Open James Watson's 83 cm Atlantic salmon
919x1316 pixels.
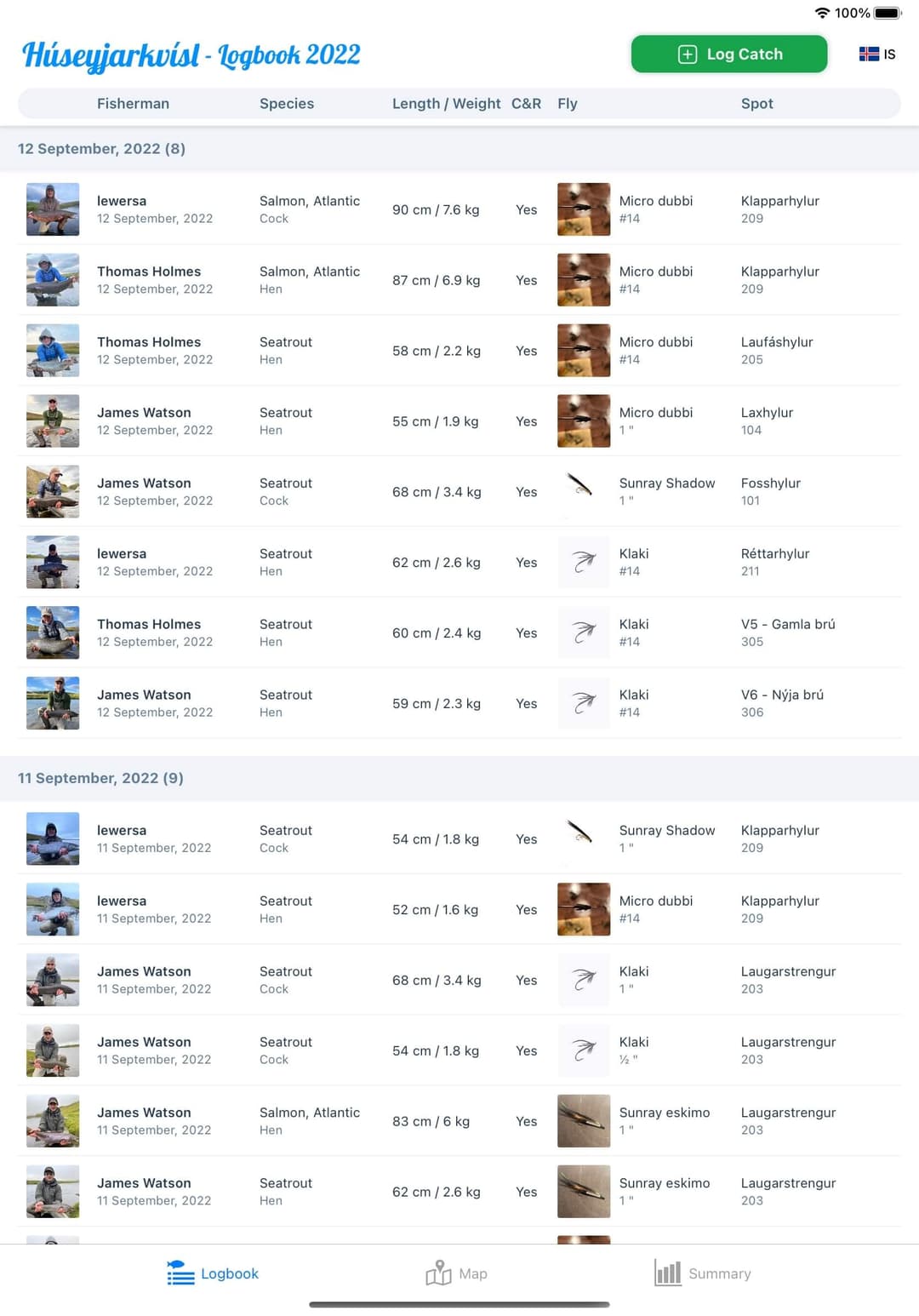click(x=459, y=1122)
